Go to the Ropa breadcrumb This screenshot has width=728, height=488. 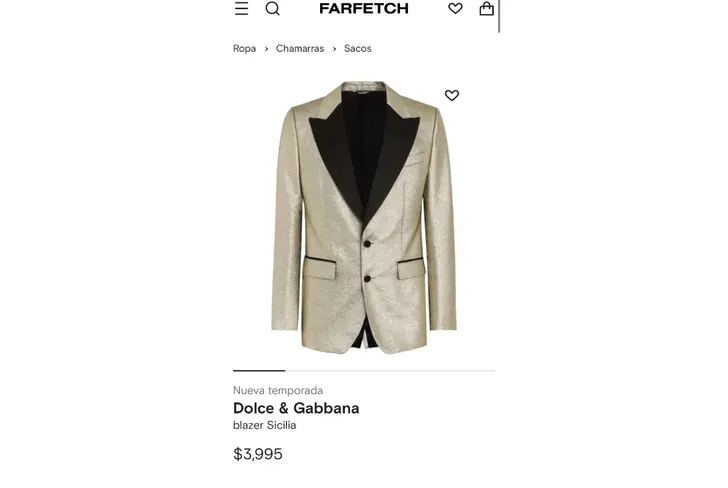[244, 48]
